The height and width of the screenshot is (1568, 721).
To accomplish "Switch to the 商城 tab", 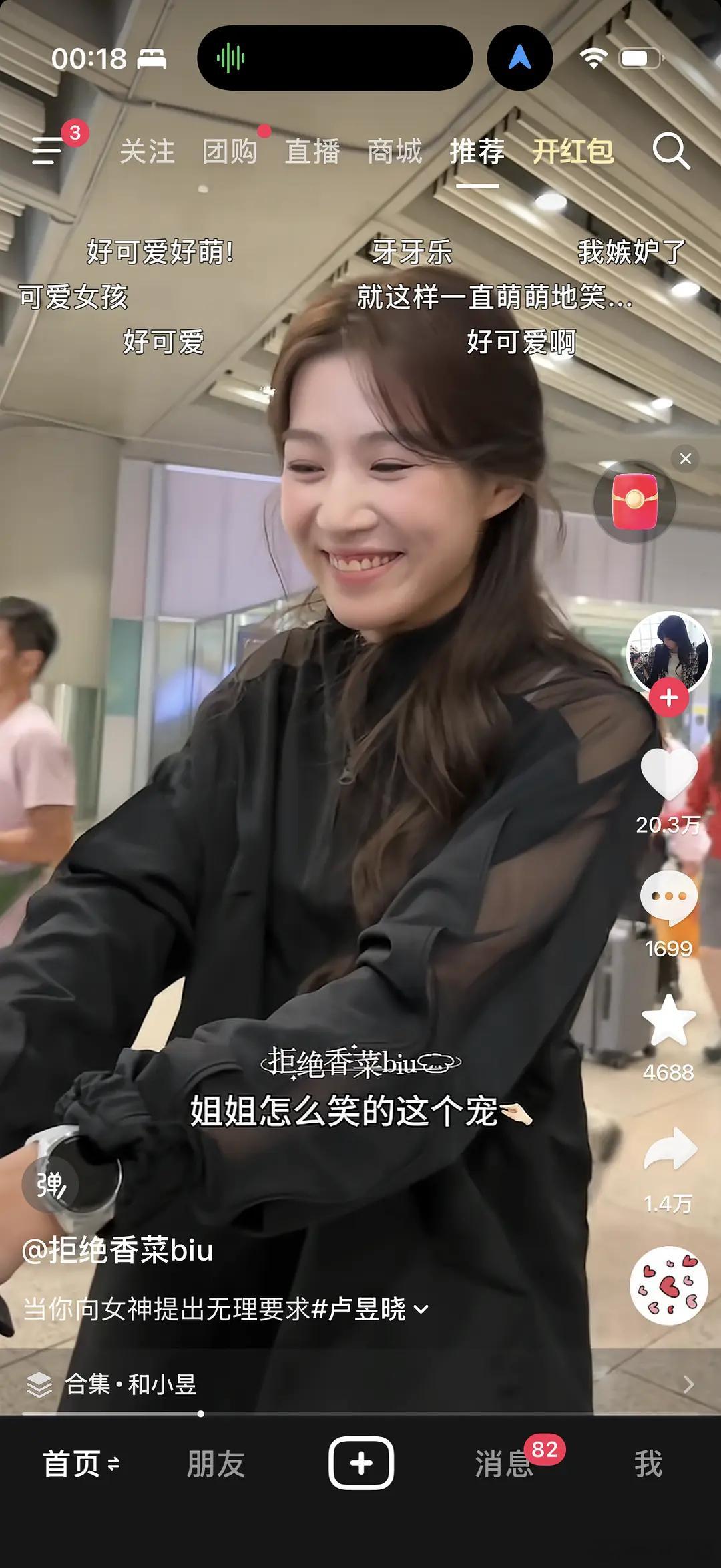I will tap(395, 152).
